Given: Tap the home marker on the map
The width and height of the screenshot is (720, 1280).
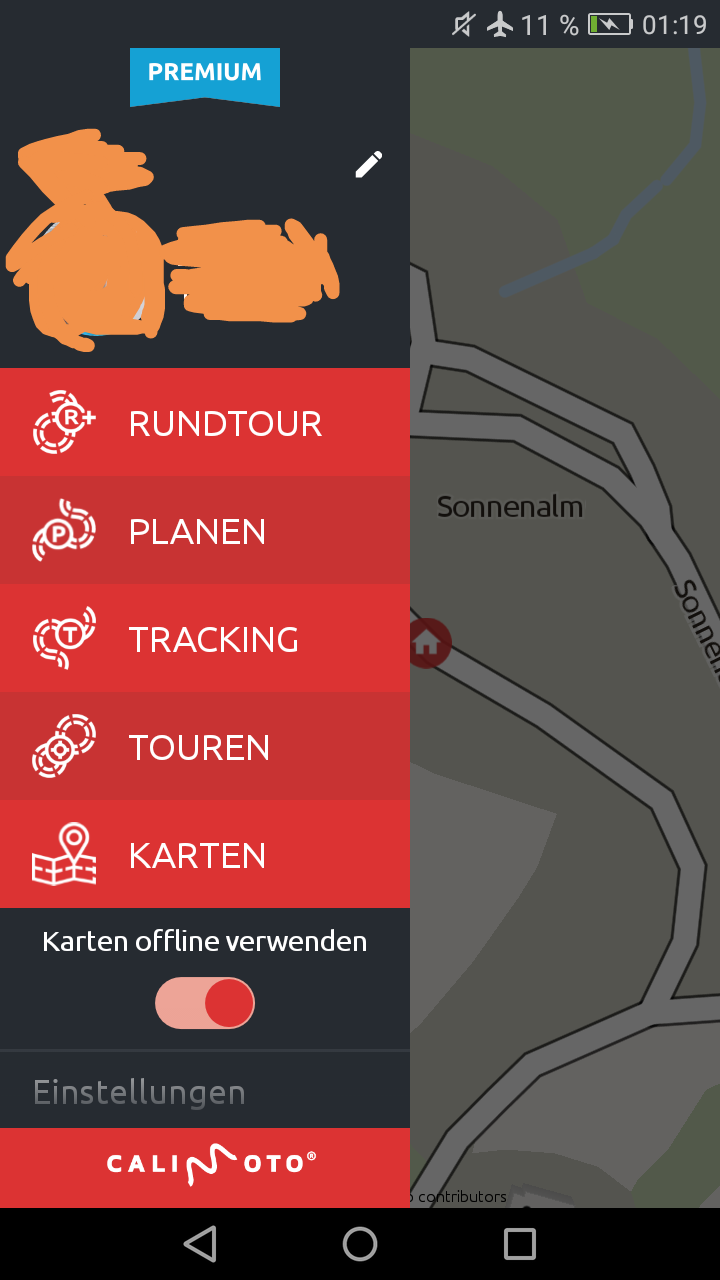Looking at the screenshot, I should coord(428,643).
